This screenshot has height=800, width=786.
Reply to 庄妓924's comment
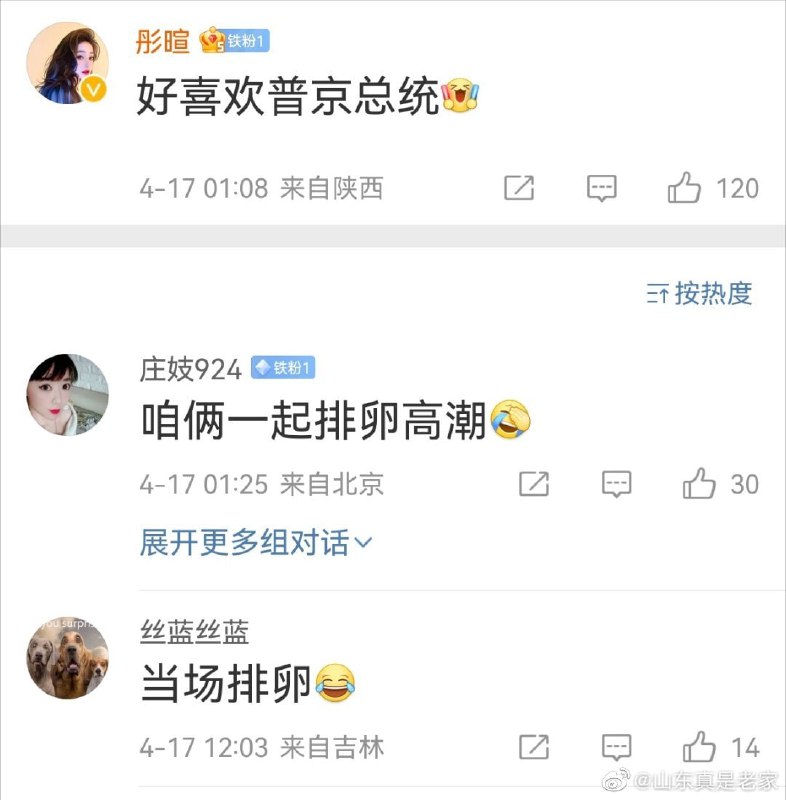616,484
